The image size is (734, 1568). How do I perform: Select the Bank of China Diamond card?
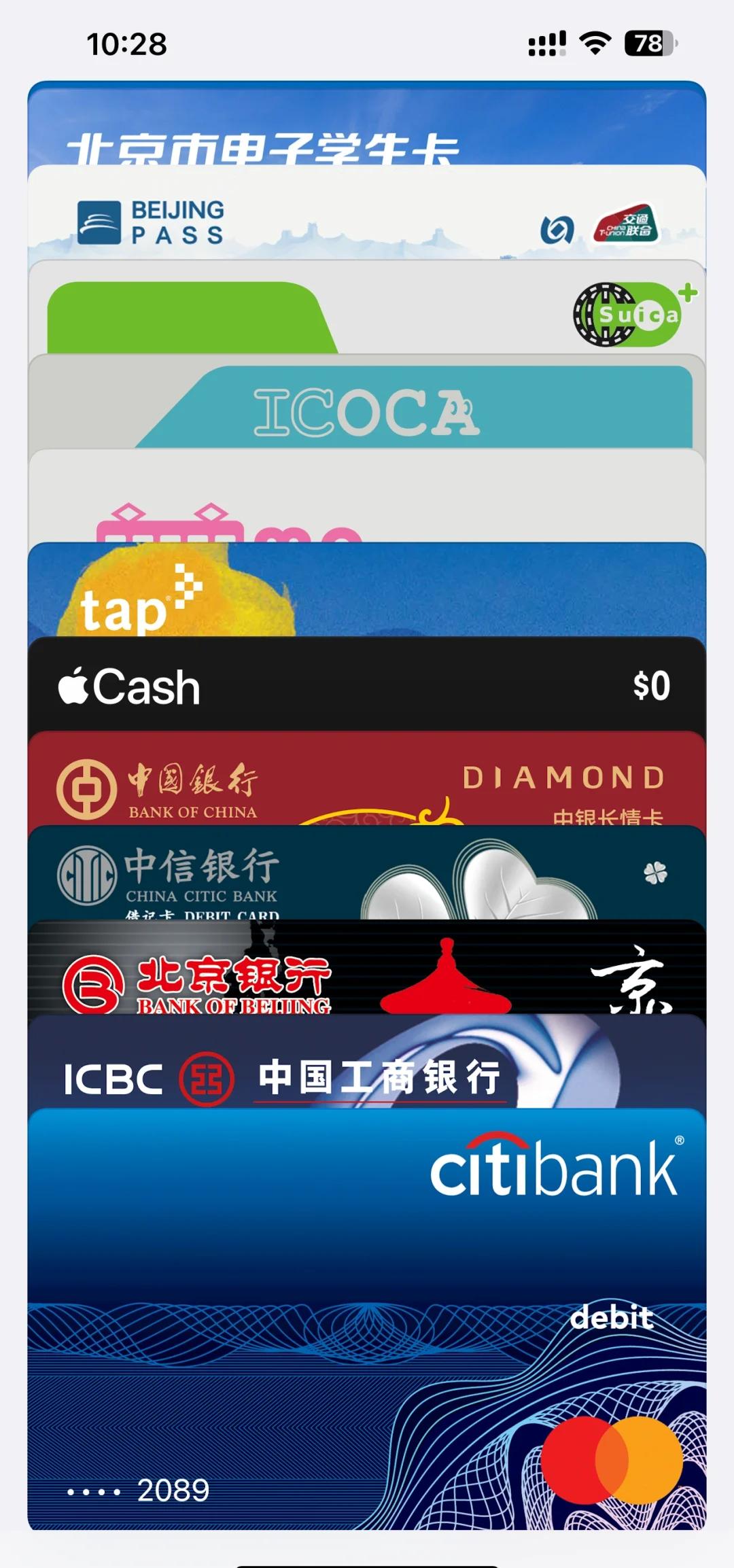click(367, 780)
